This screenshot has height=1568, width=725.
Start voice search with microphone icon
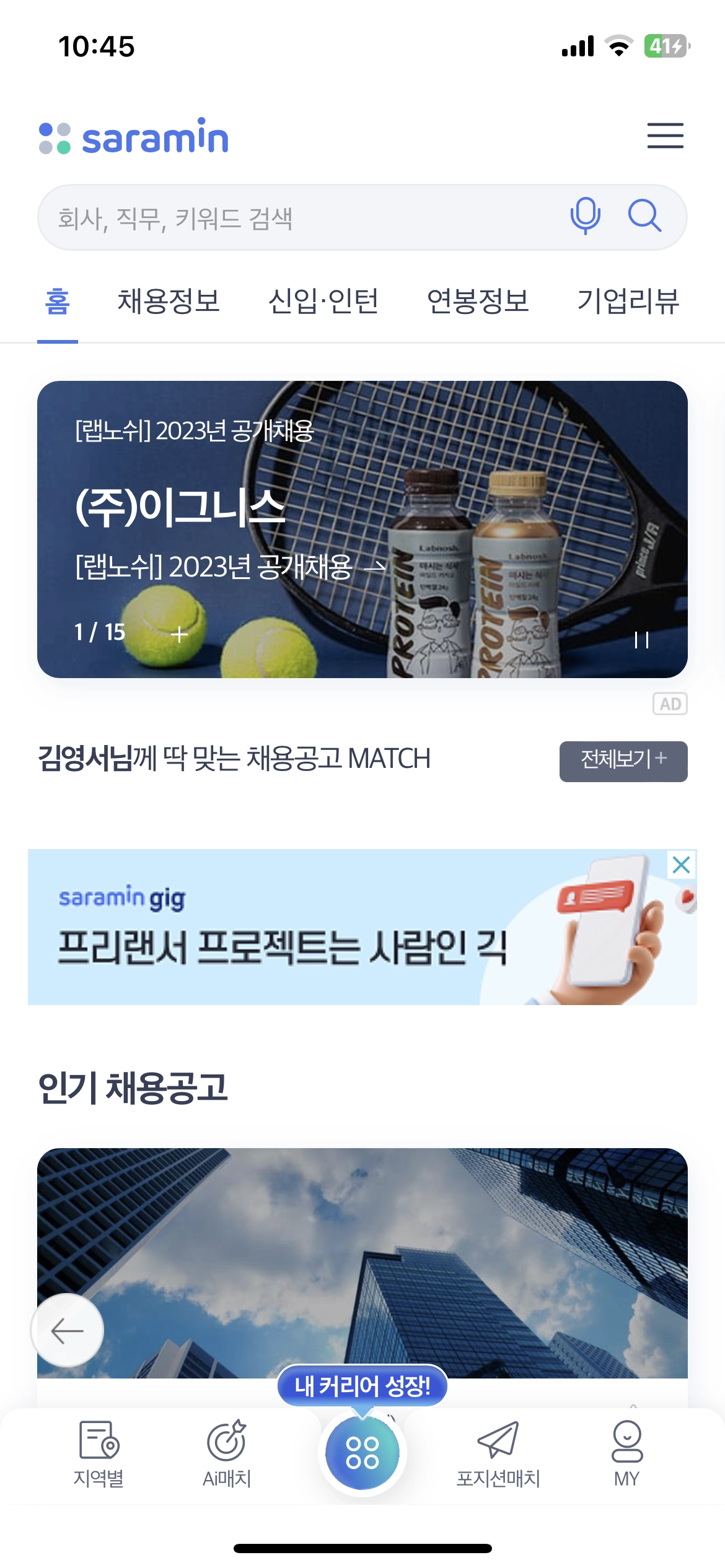pyautogui.click(x=585, y=216)
